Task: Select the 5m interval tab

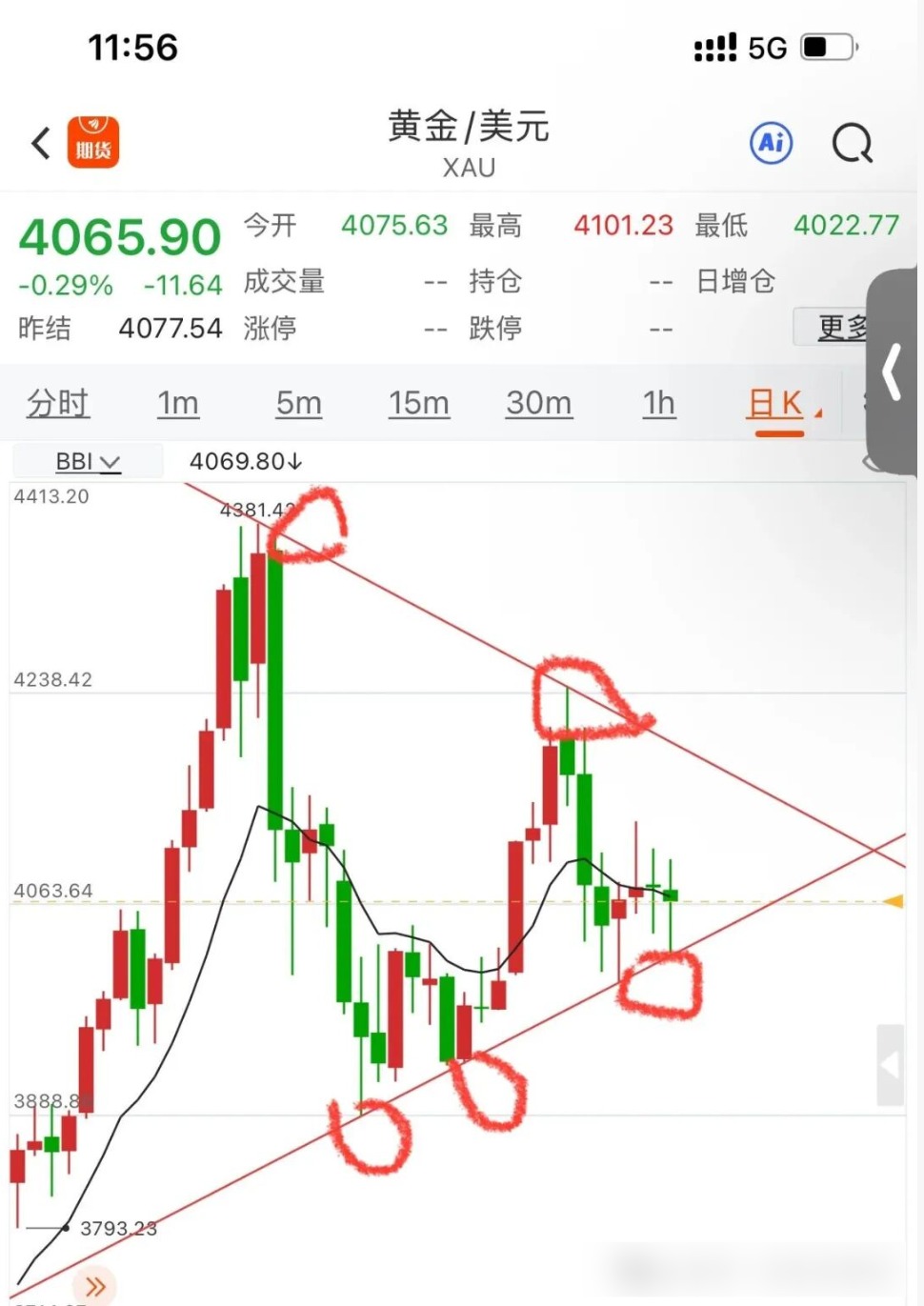Action: pyautogui.click(x=299, y=403)
